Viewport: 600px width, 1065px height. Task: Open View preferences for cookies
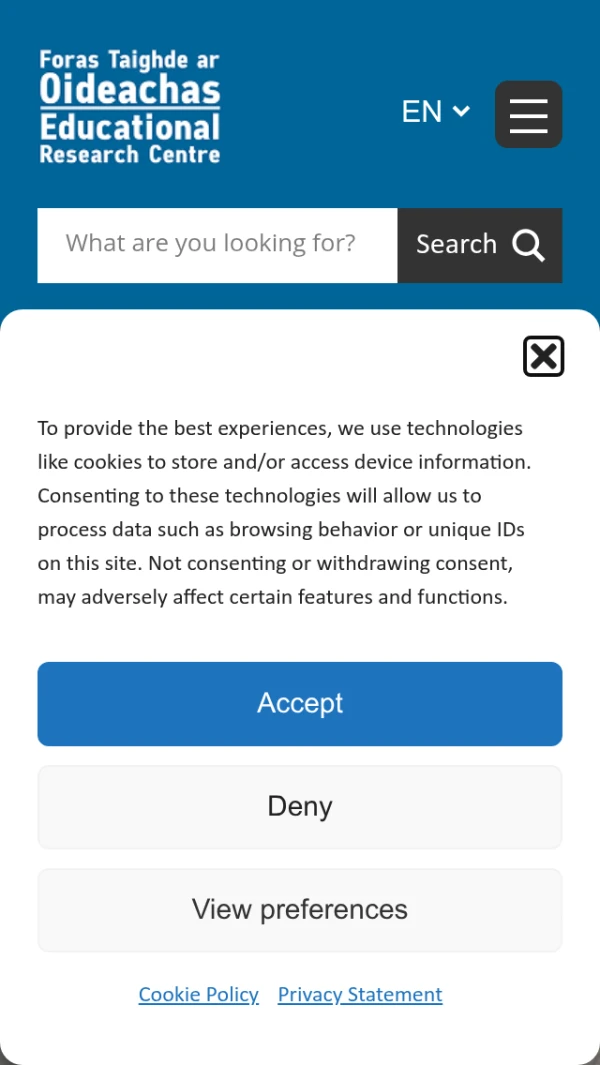pyautogui.click(x=300, y=909)
